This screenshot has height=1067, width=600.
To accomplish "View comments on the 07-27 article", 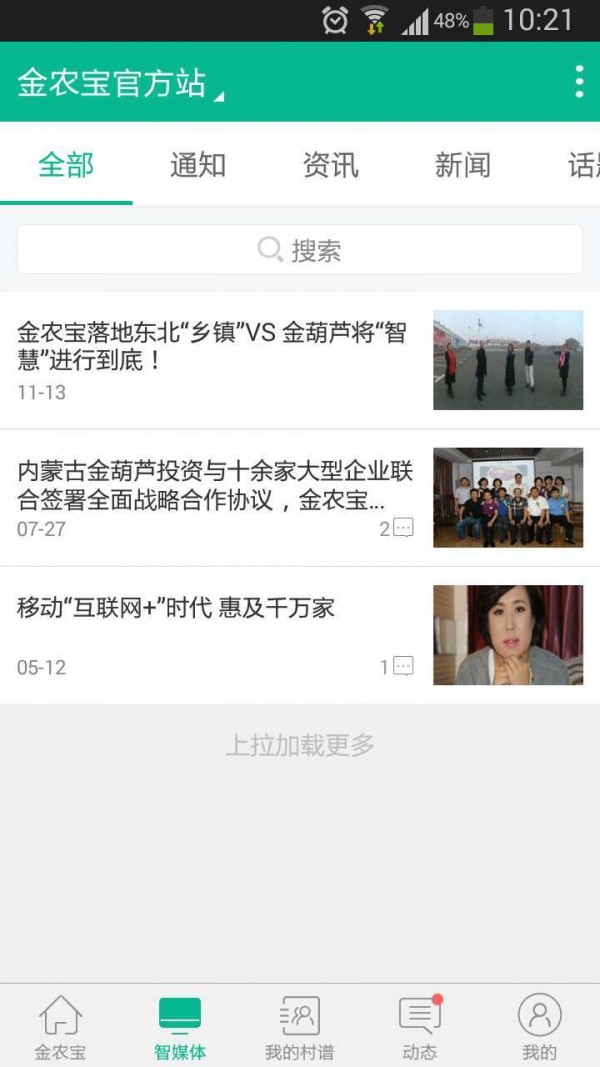I will coord(396,528).
